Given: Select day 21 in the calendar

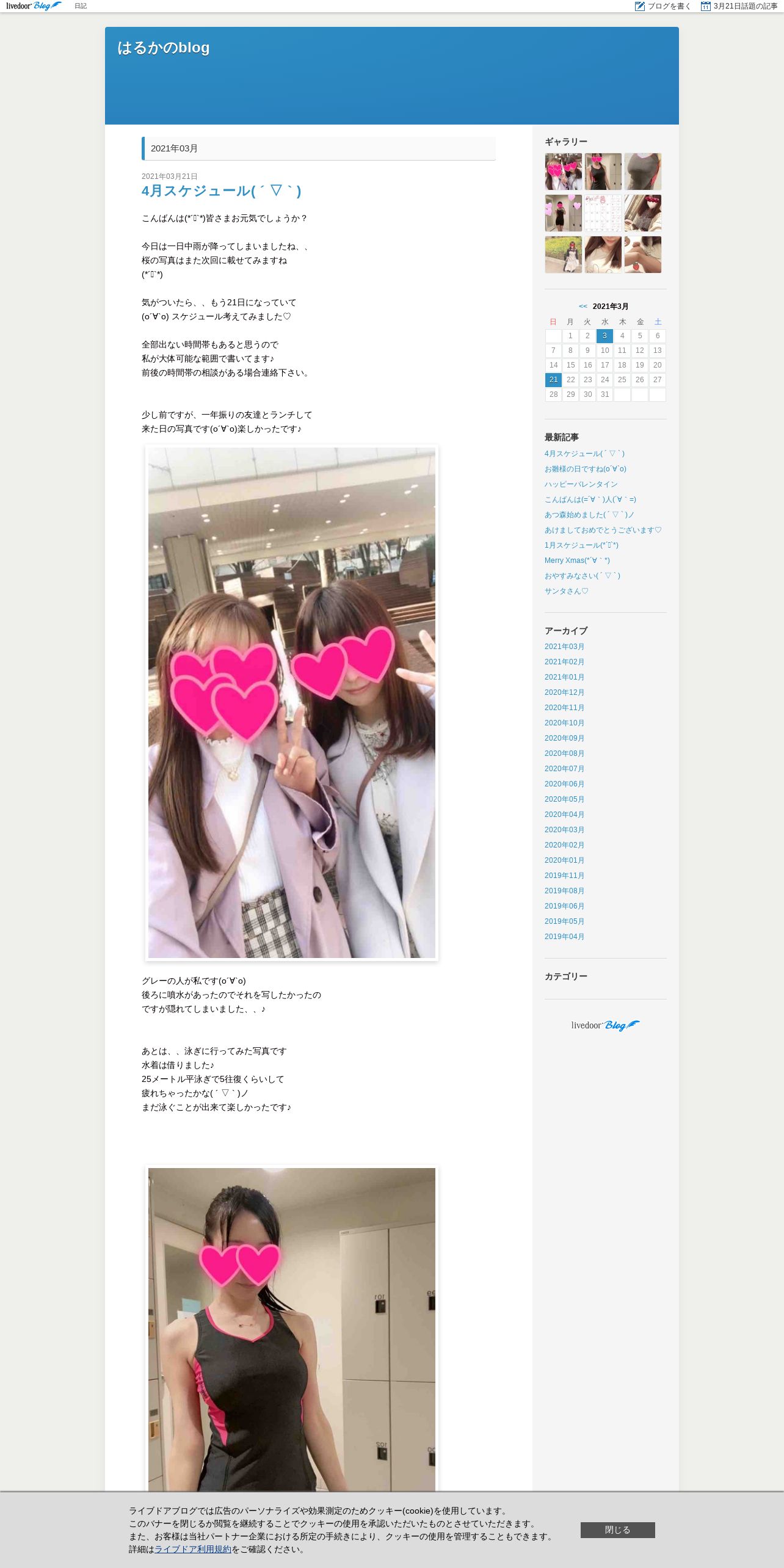Looking at the screenshot, I should (x=553, y=380).
